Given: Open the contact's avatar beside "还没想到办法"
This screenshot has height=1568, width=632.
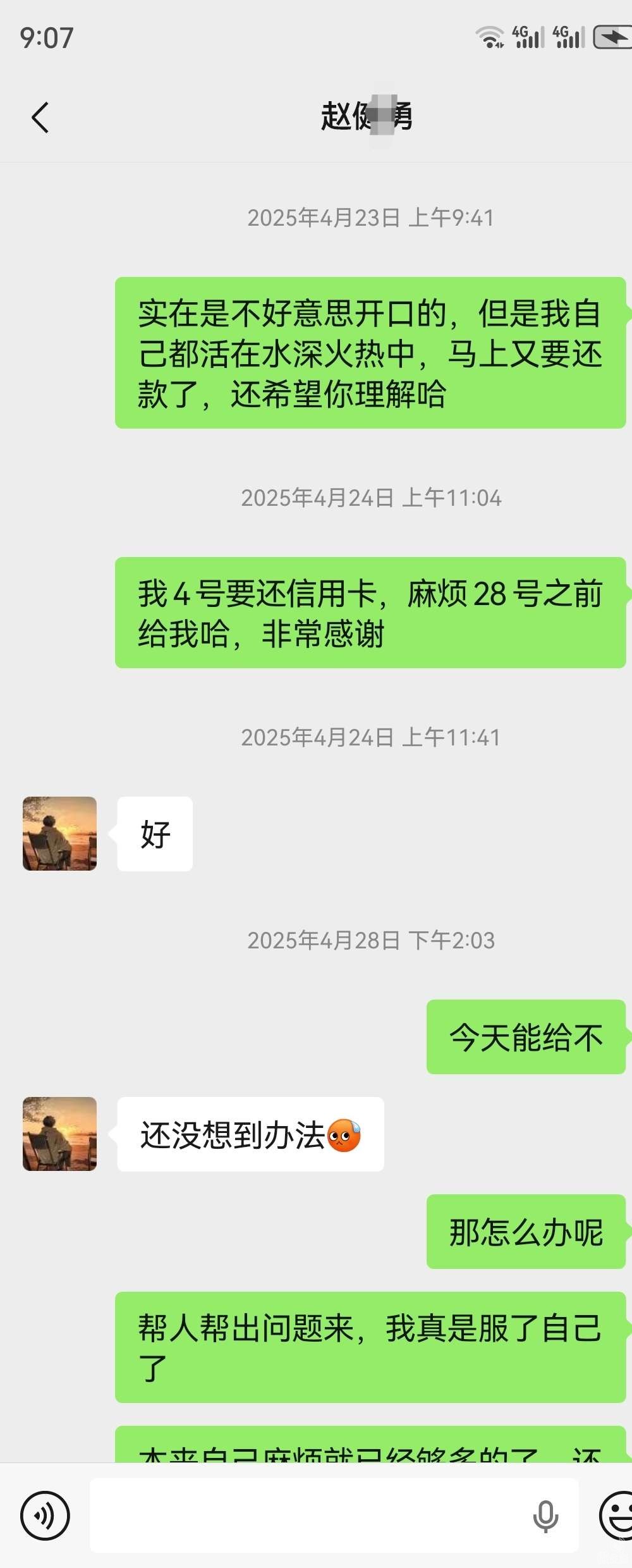Looking at the screenshot, I should coord(60,1134).
